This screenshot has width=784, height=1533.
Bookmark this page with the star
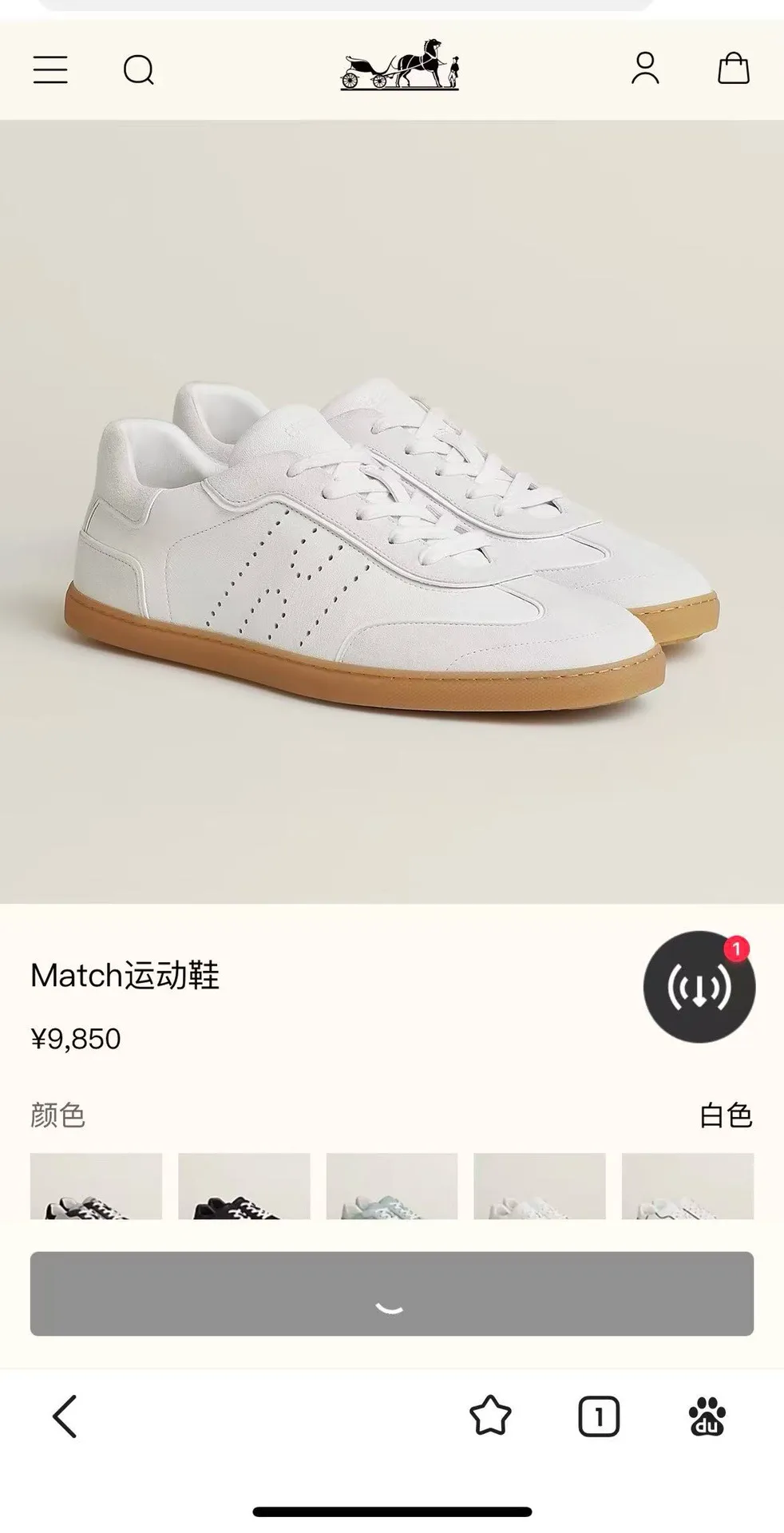pyautogui.click(x=489, y=1416)
